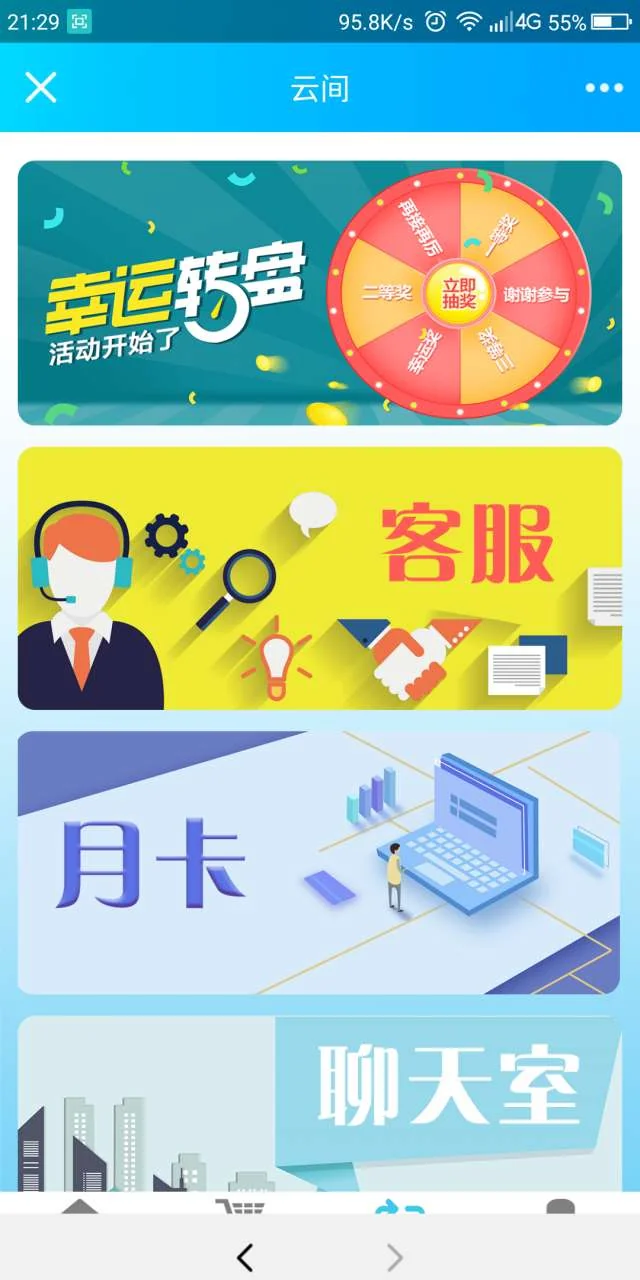Open the 月卡 monthly card banner
This screenshot has height=1280, width=640.
click(320, 862)
